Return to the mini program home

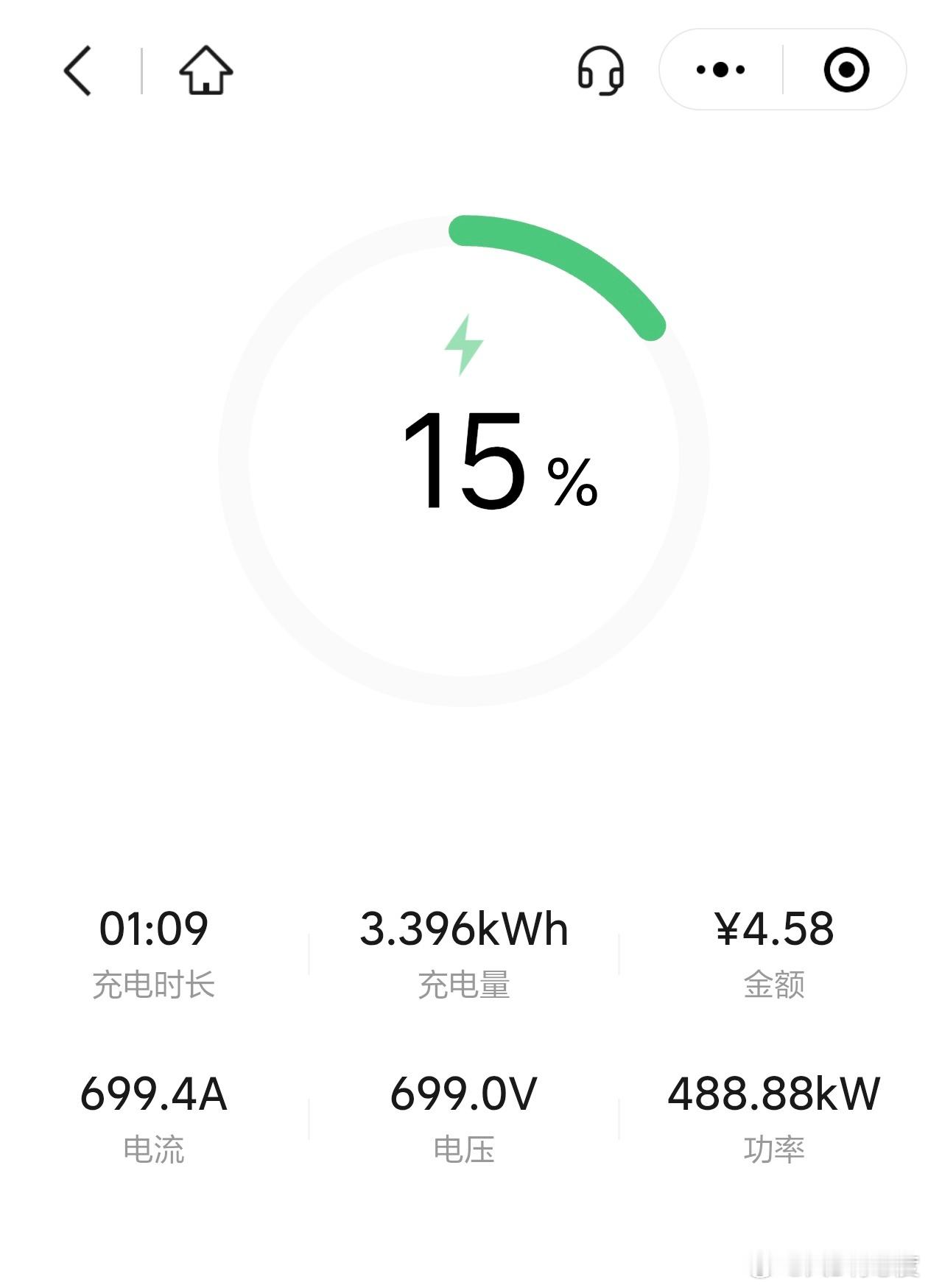coord(206,71)
